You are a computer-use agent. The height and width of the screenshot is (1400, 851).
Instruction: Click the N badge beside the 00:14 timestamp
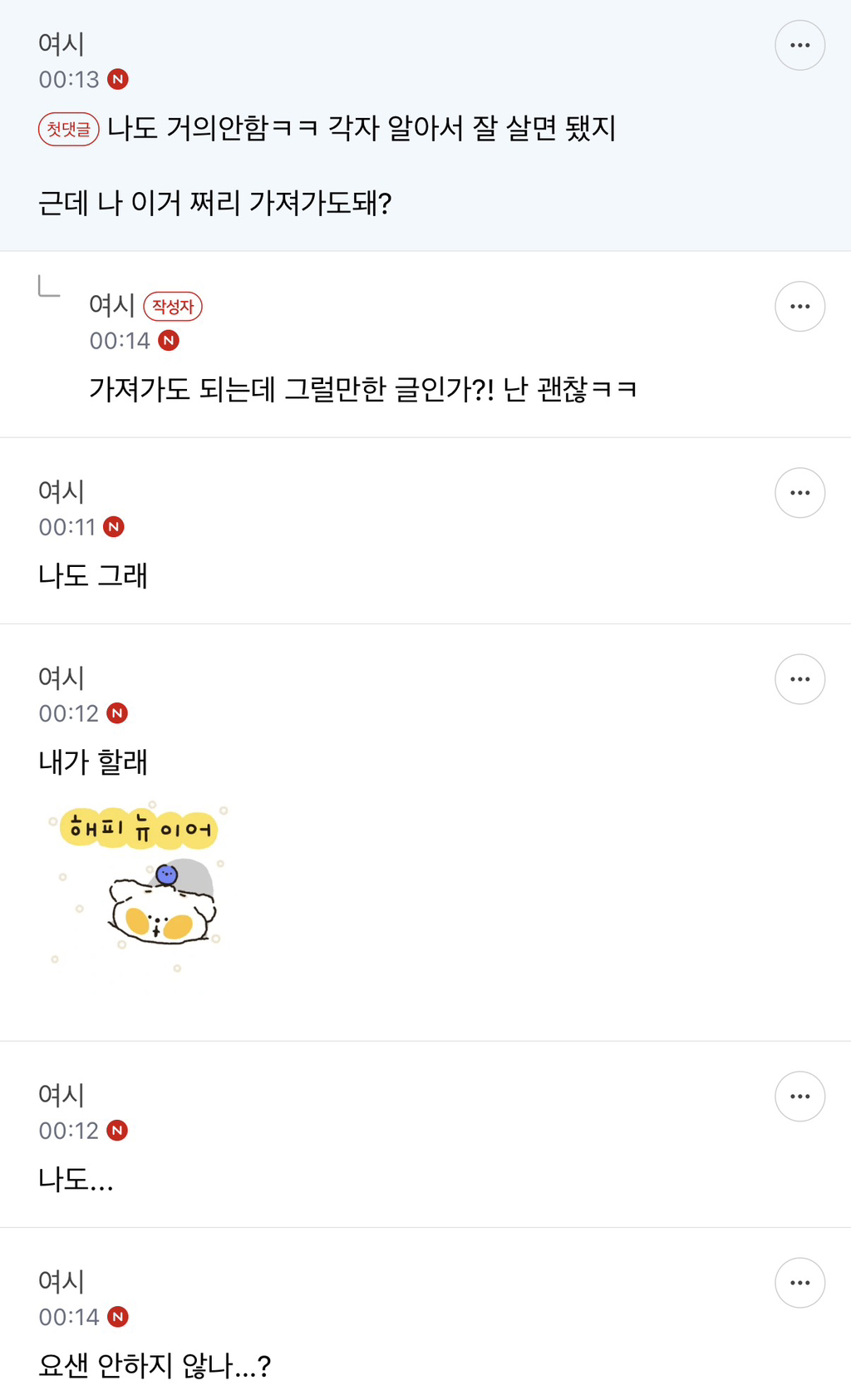[x=170, y=340]
